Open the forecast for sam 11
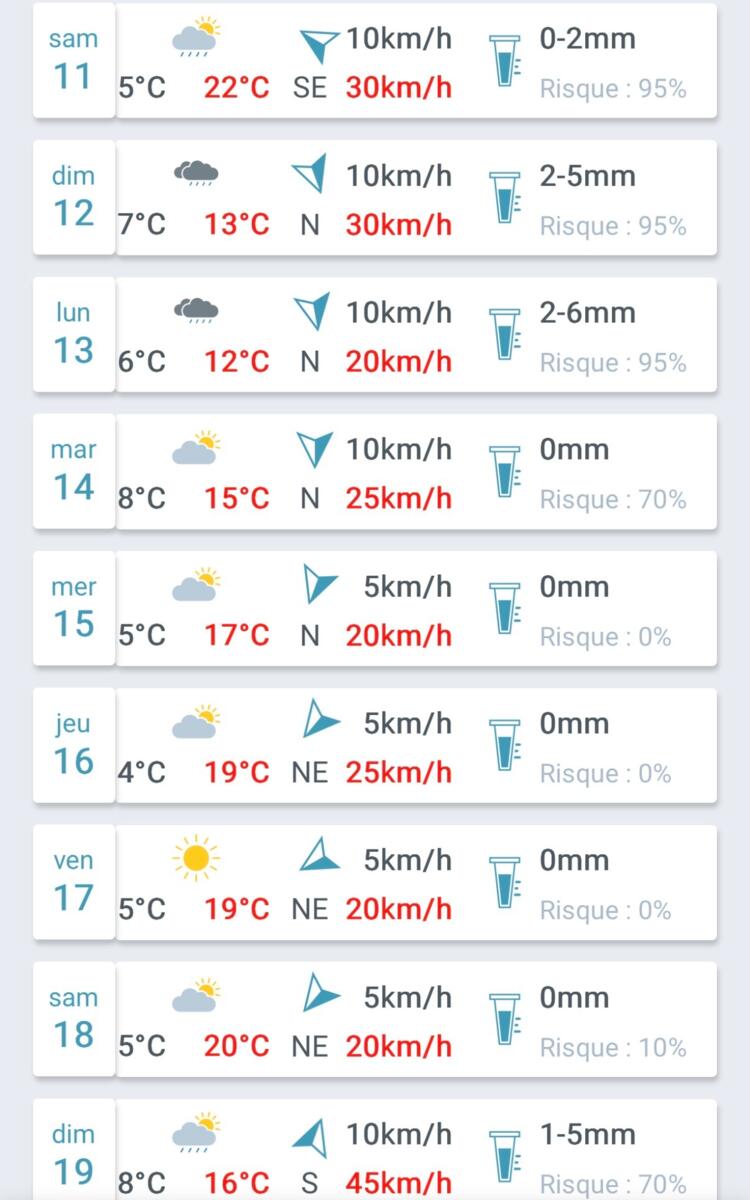The height and width of the screenshot is (1200, 750). [375, 62]
